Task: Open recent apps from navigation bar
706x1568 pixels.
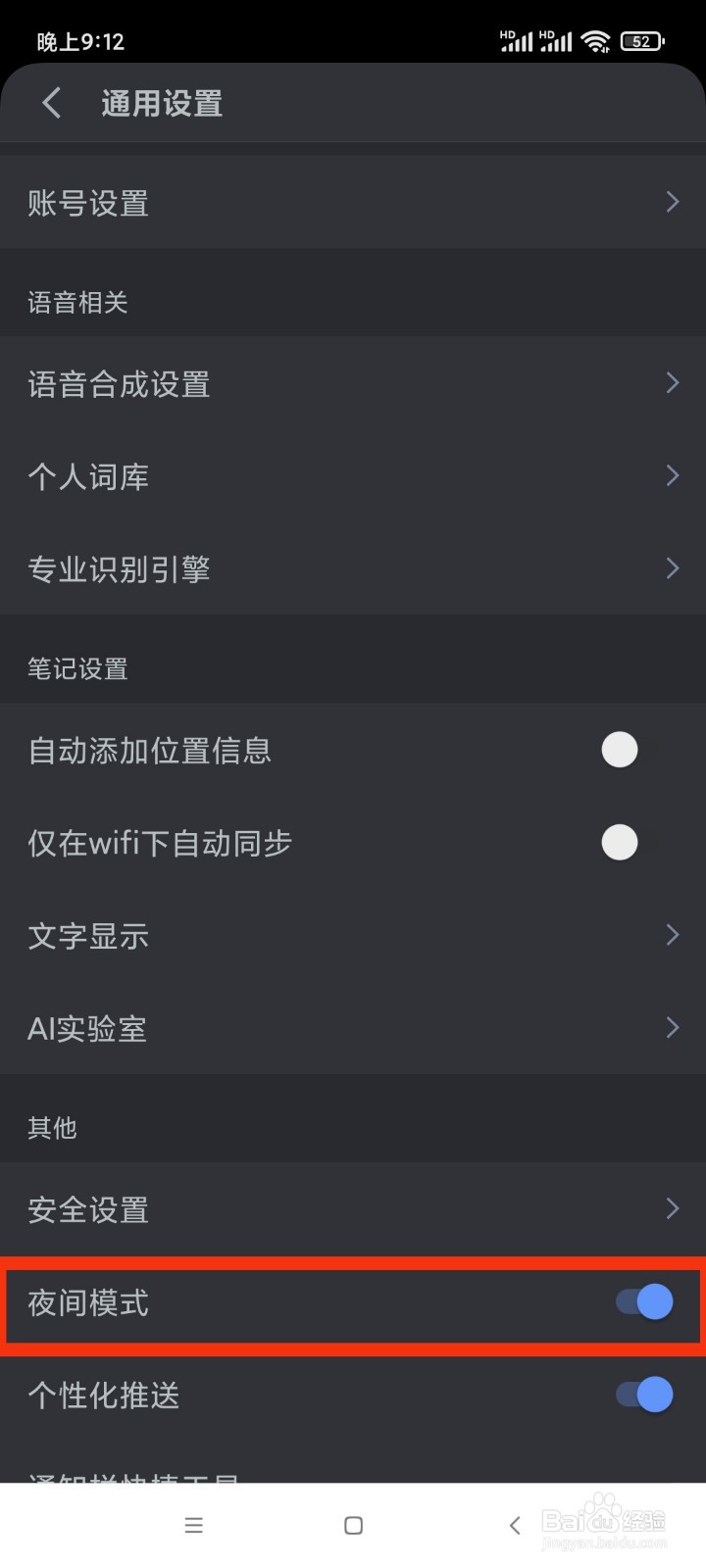Action: point(194,1525)
